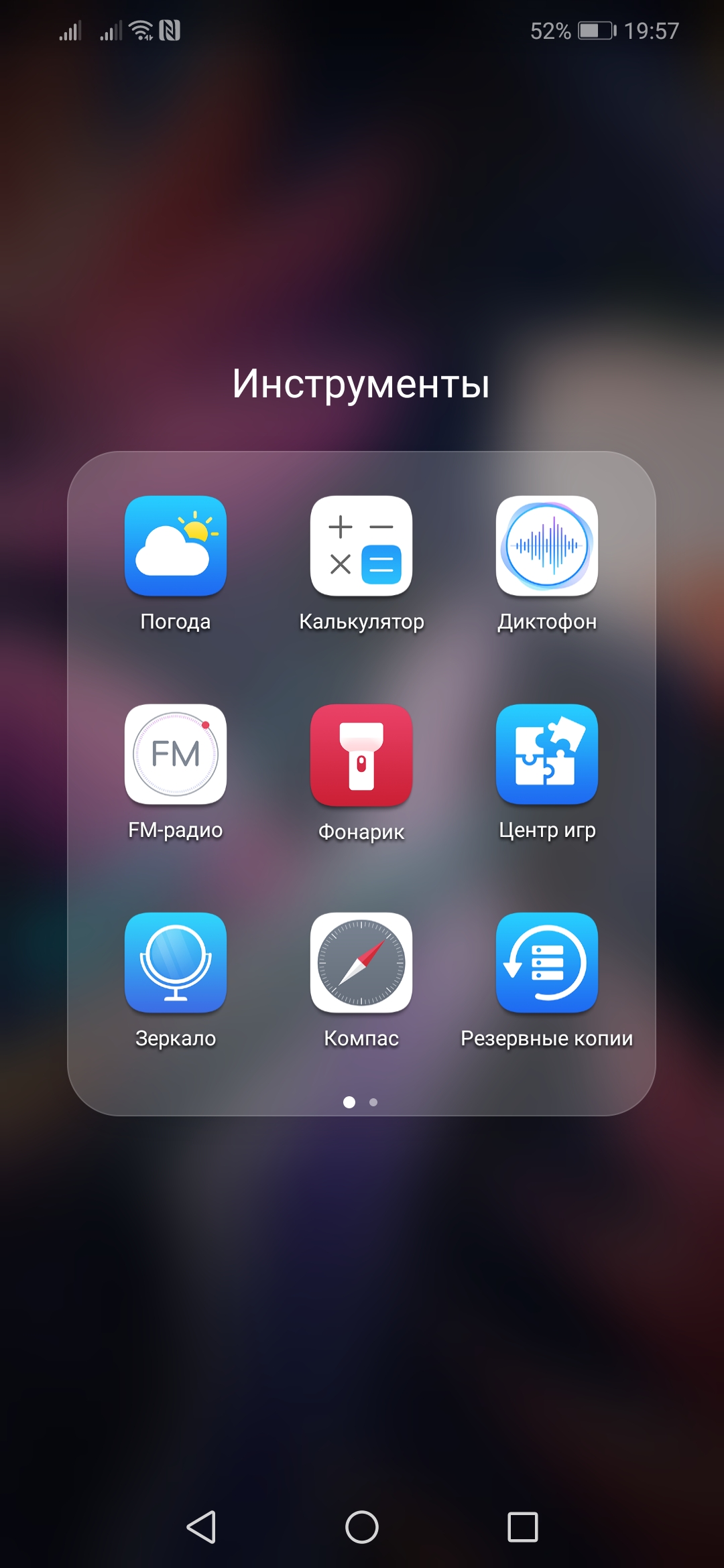Rename the Инструменты folder title
724x1568 pixels.
point(361,384)
